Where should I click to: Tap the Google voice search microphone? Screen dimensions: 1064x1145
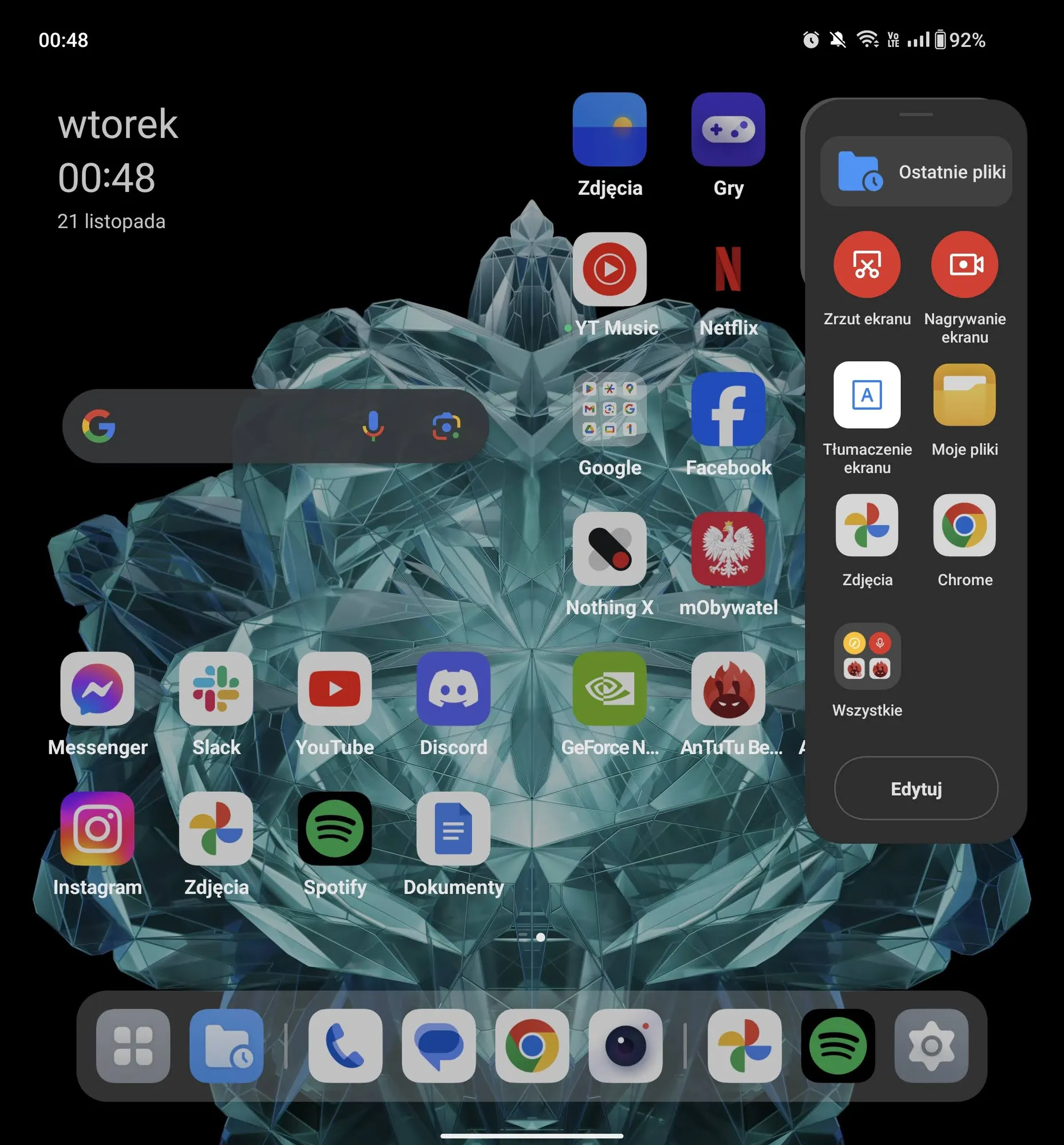[x=373, y=426]
